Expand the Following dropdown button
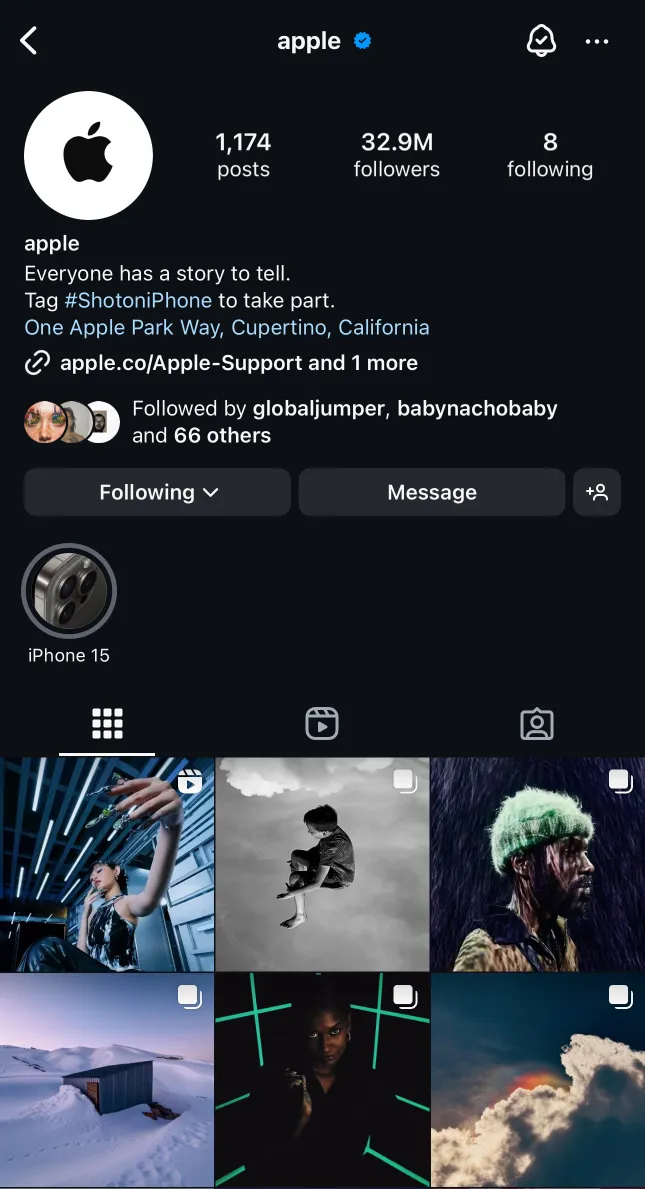Viewport: 645px width, 1189px height. click(158, 492)
